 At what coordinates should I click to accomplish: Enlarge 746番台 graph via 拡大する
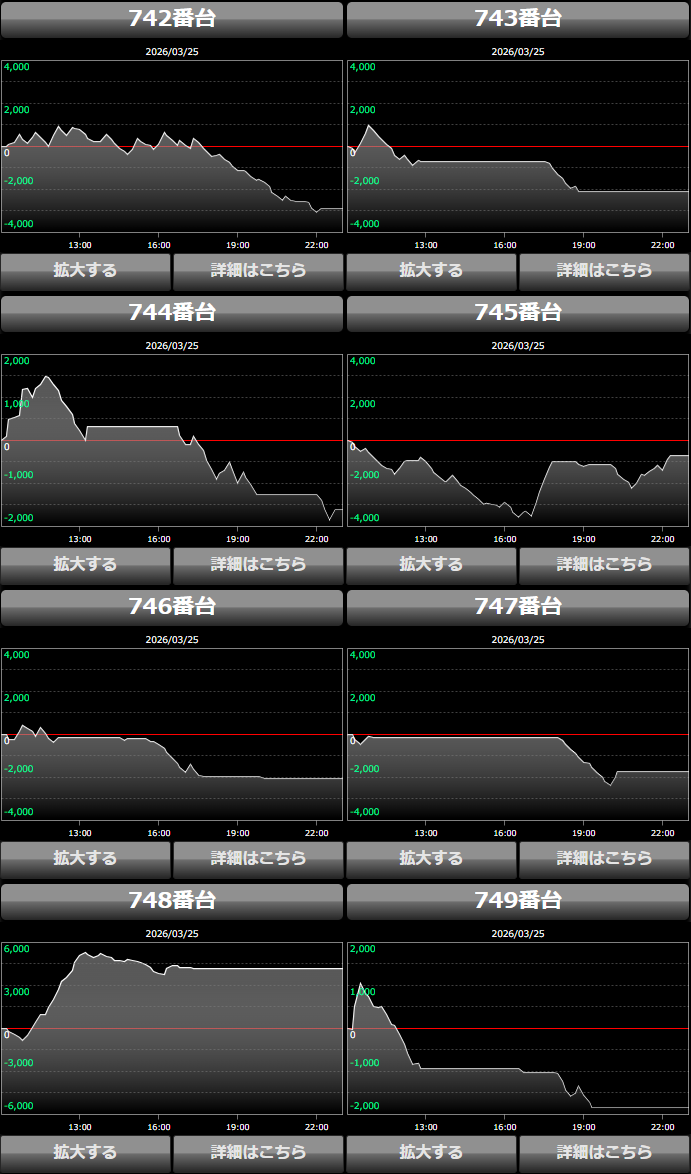click(86, 859)
